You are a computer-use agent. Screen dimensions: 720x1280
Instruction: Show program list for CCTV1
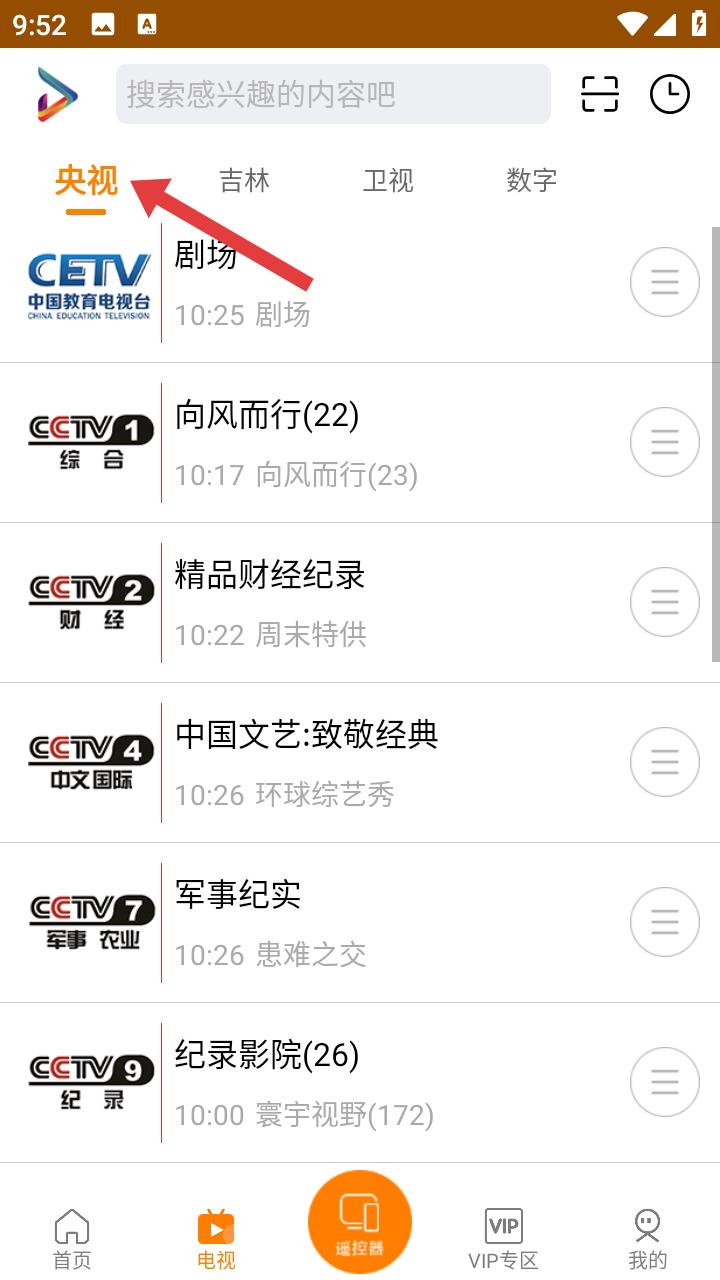coord(665,442)
